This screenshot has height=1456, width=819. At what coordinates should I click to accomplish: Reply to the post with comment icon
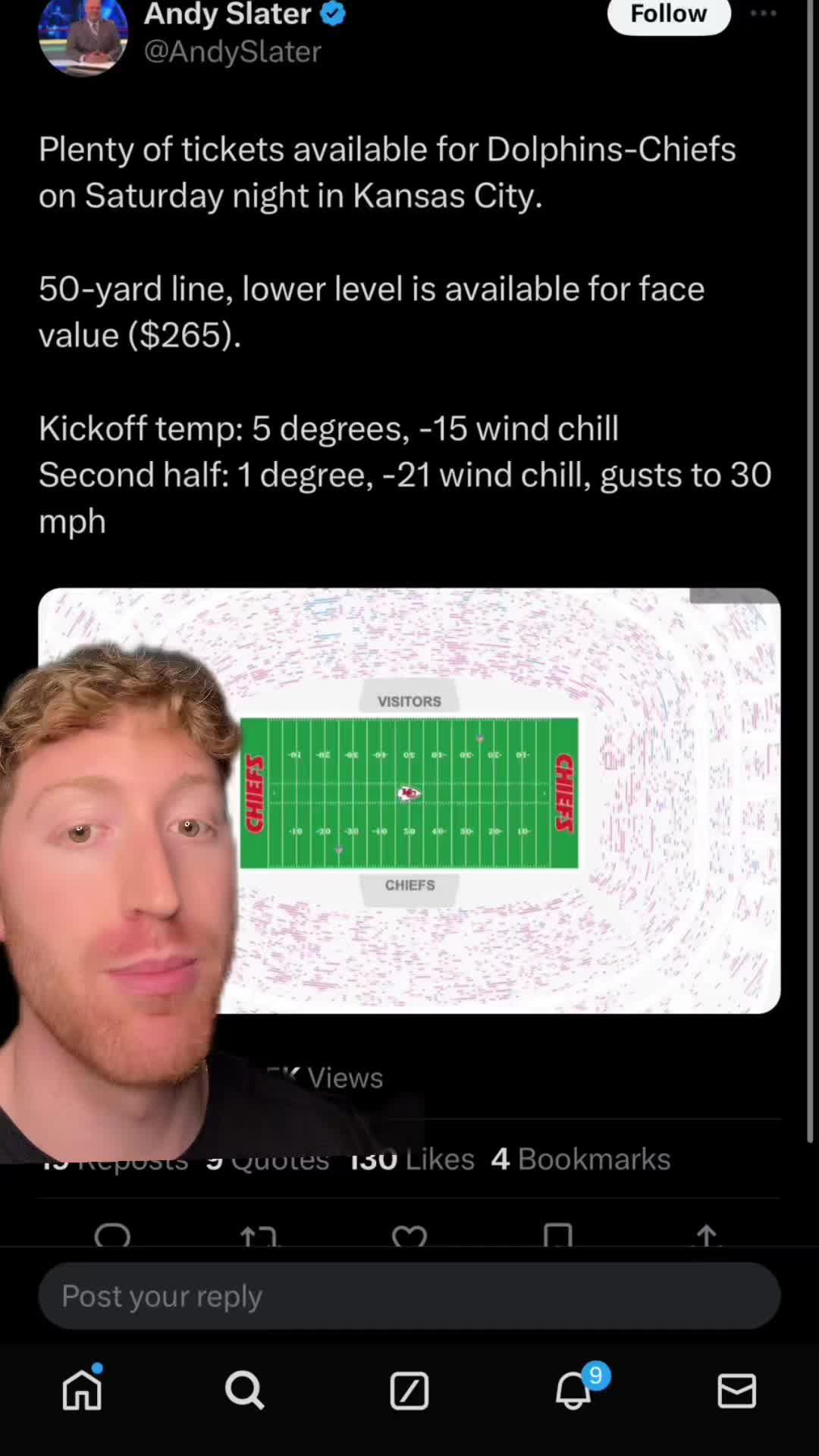112,1235
